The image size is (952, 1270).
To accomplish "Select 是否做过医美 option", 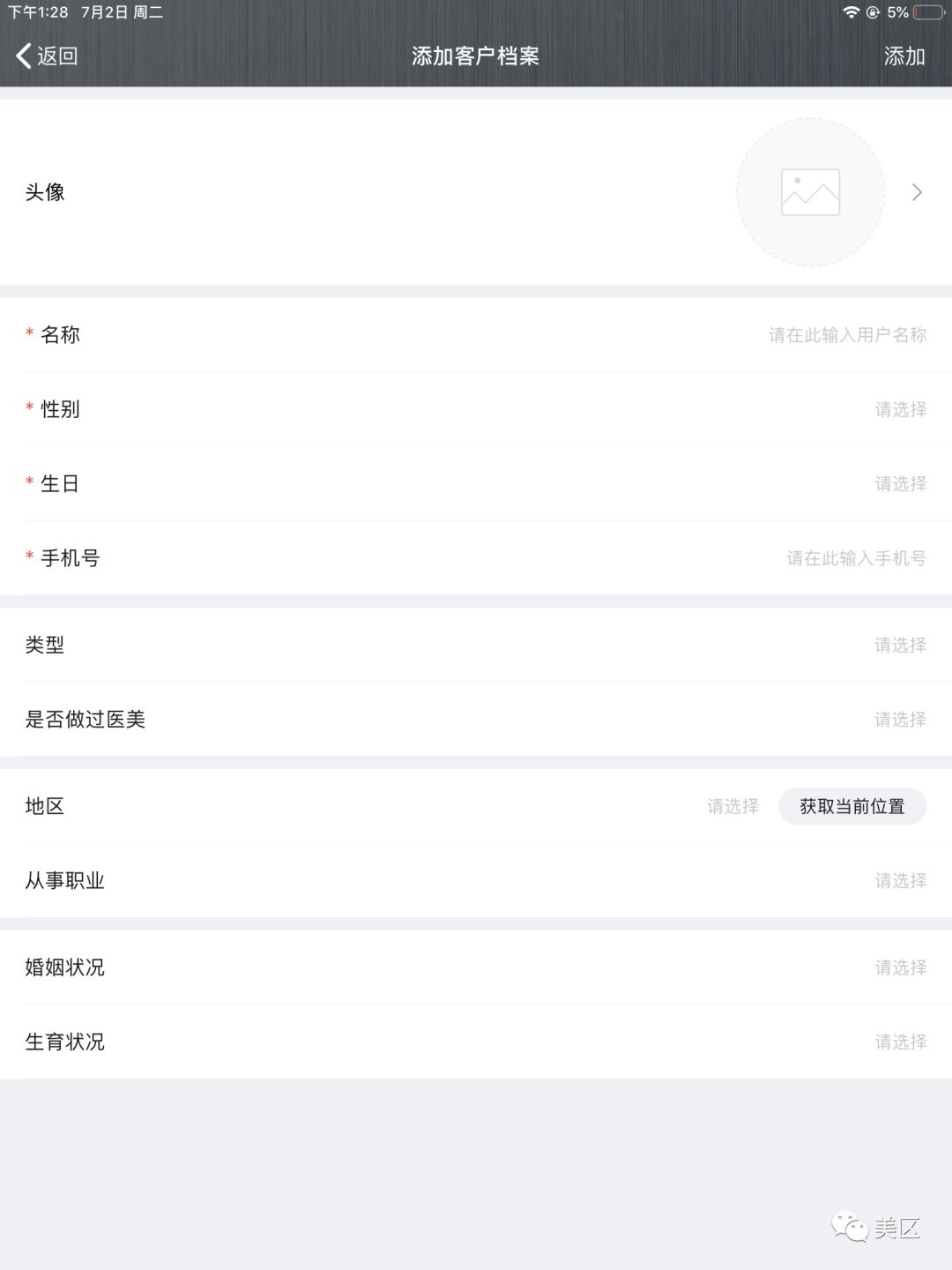I will (900, 720).
